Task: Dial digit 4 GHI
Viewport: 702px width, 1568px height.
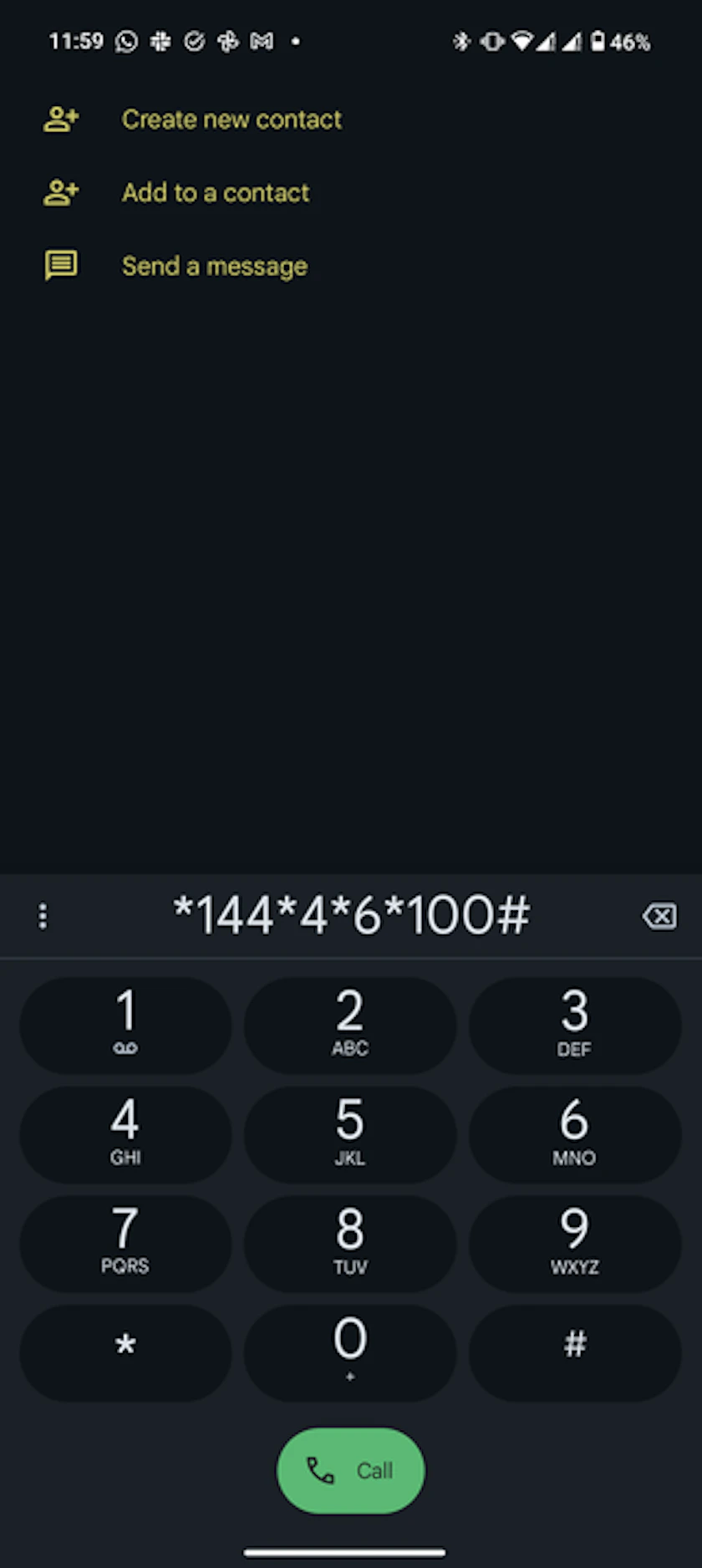Action: (x=125, y=1133)
